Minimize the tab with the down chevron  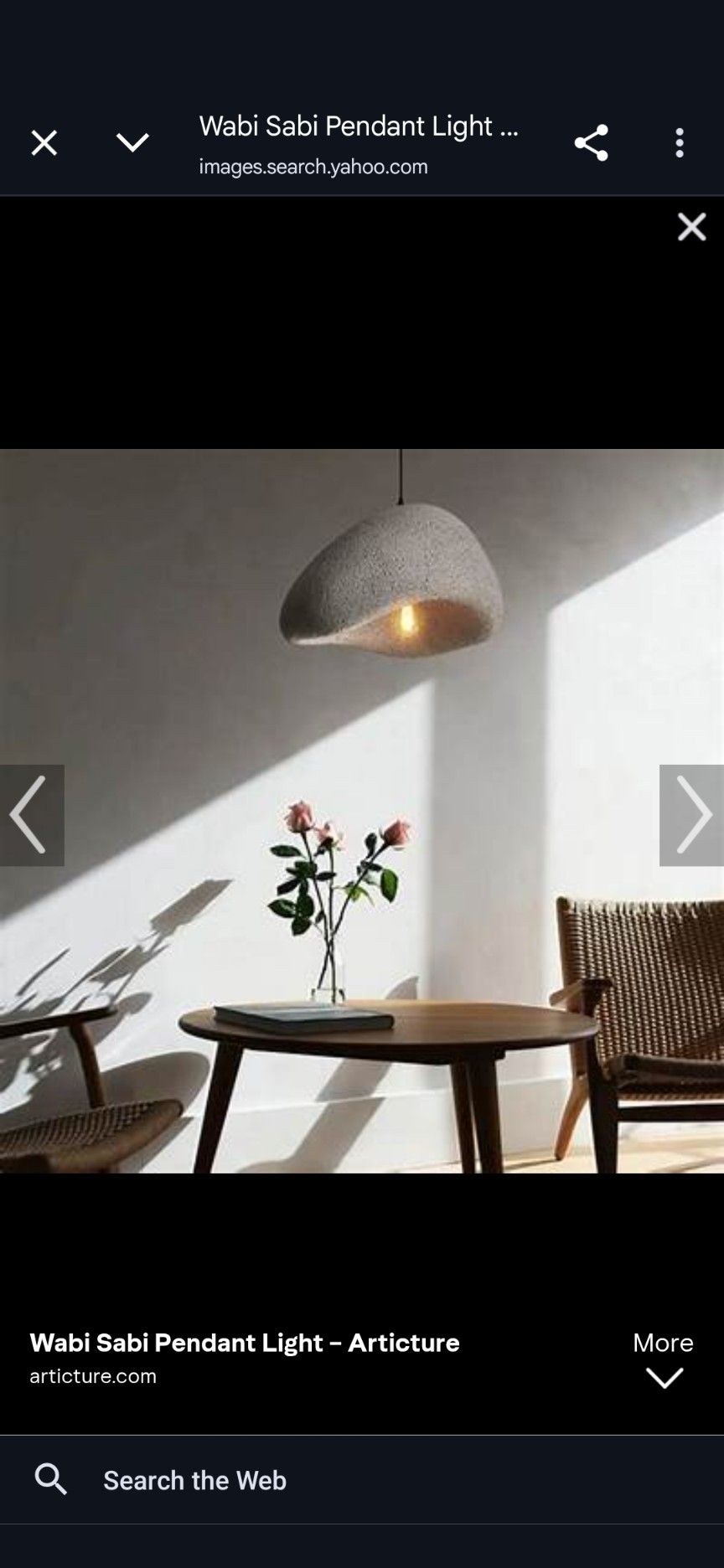[x=132, y=143]
